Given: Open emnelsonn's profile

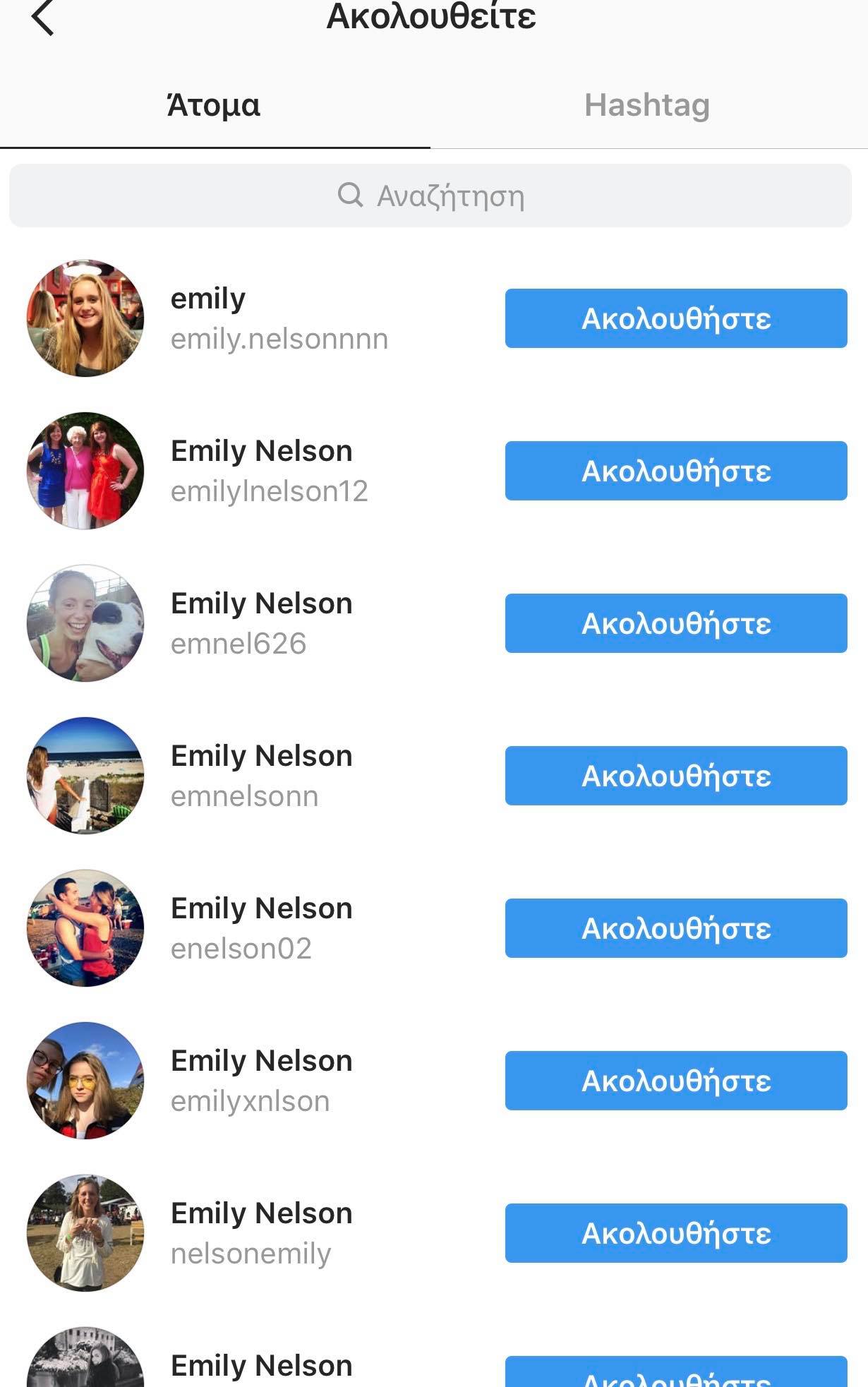Looking at the screenshot, I should (261, 776).
